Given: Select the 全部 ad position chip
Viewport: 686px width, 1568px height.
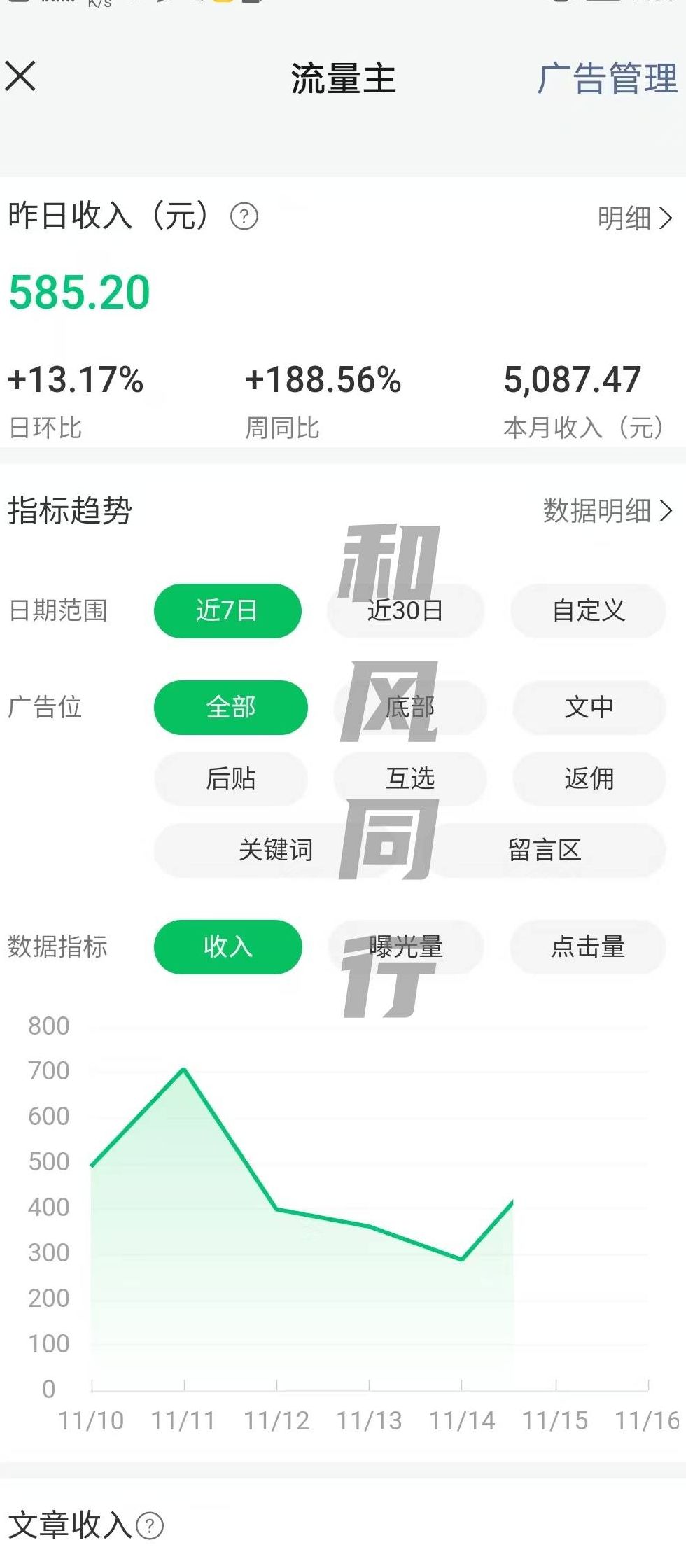Looking at the screenshot, I should 230,707.
